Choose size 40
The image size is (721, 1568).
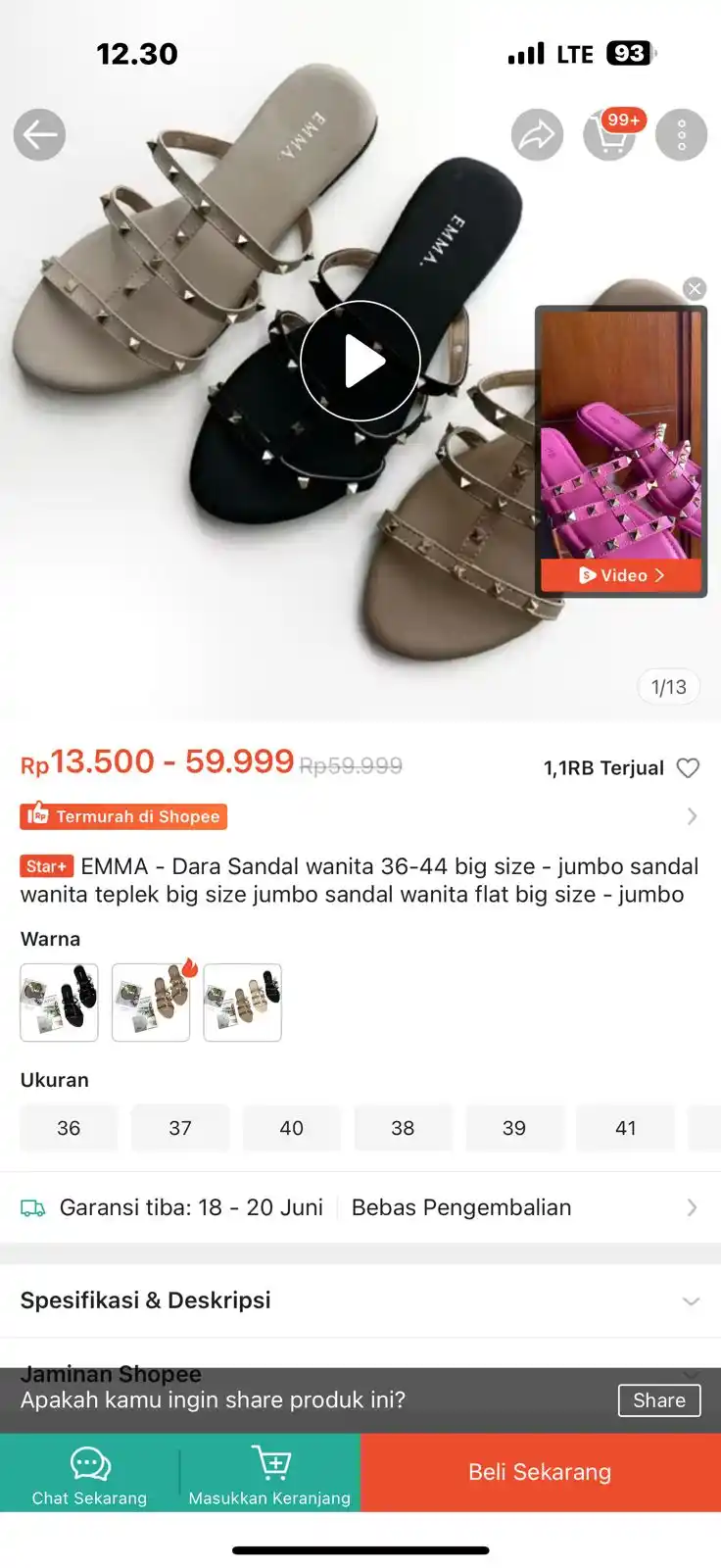point(291,1128)
